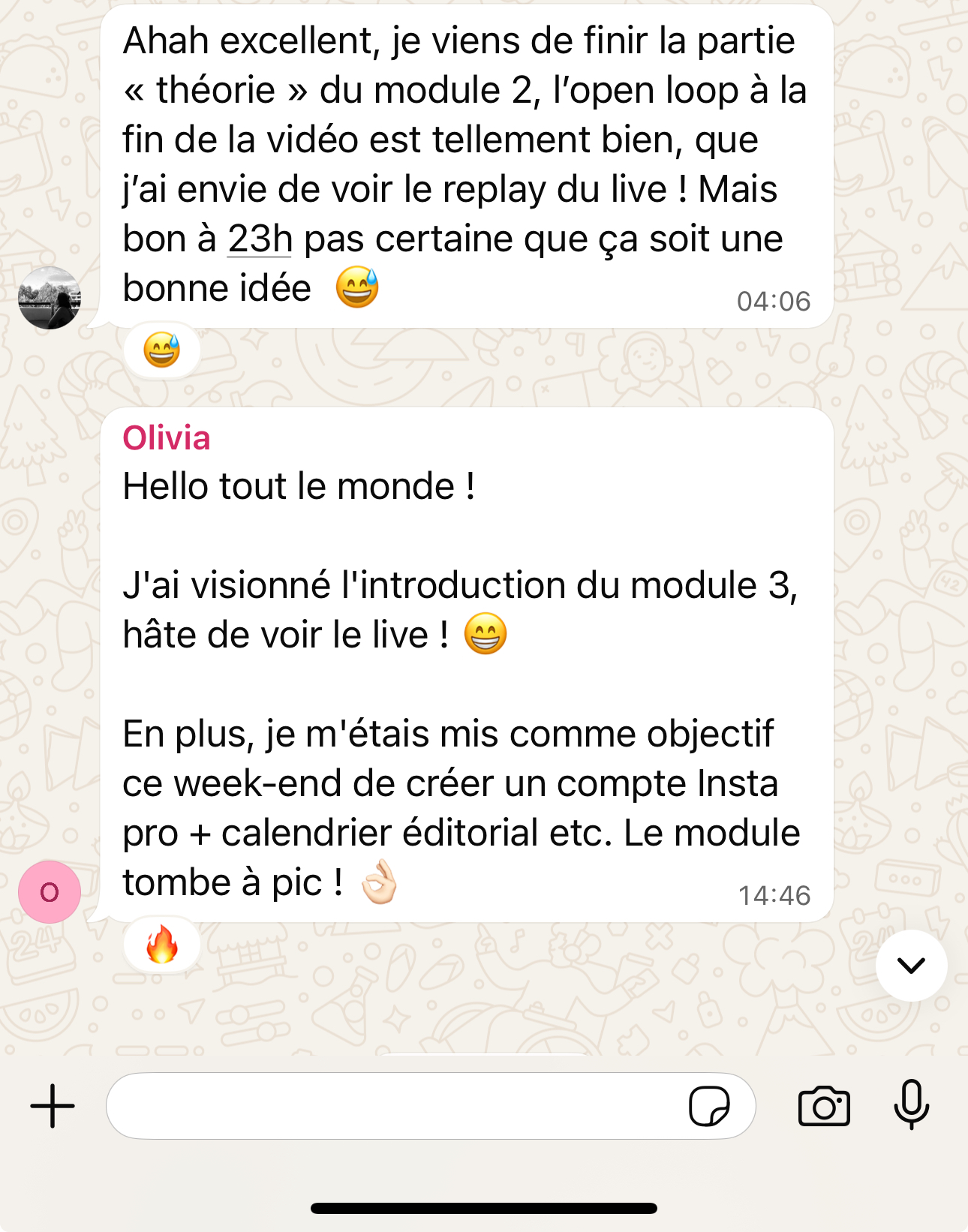View the sweat-smile reaction under first message

click(x=162, y=350)
